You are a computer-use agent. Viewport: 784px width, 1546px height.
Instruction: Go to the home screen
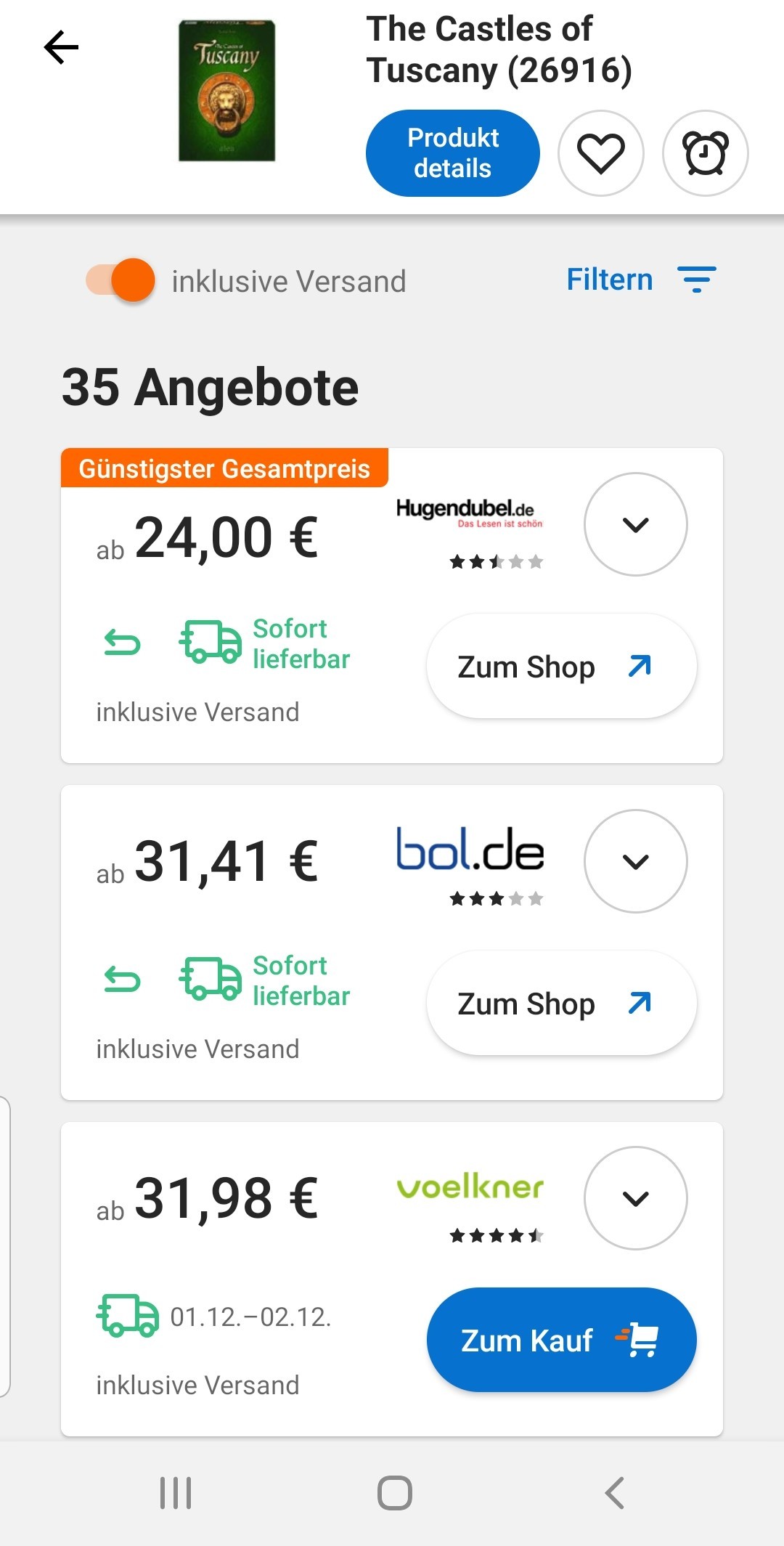395,1493
